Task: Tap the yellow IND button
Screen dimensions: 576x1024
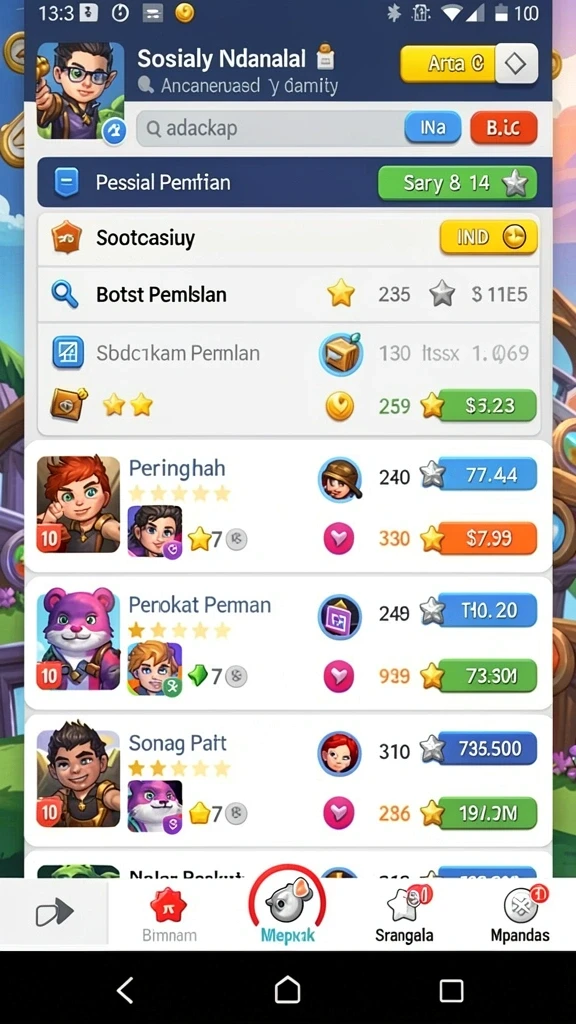Action: coord(488,237)
